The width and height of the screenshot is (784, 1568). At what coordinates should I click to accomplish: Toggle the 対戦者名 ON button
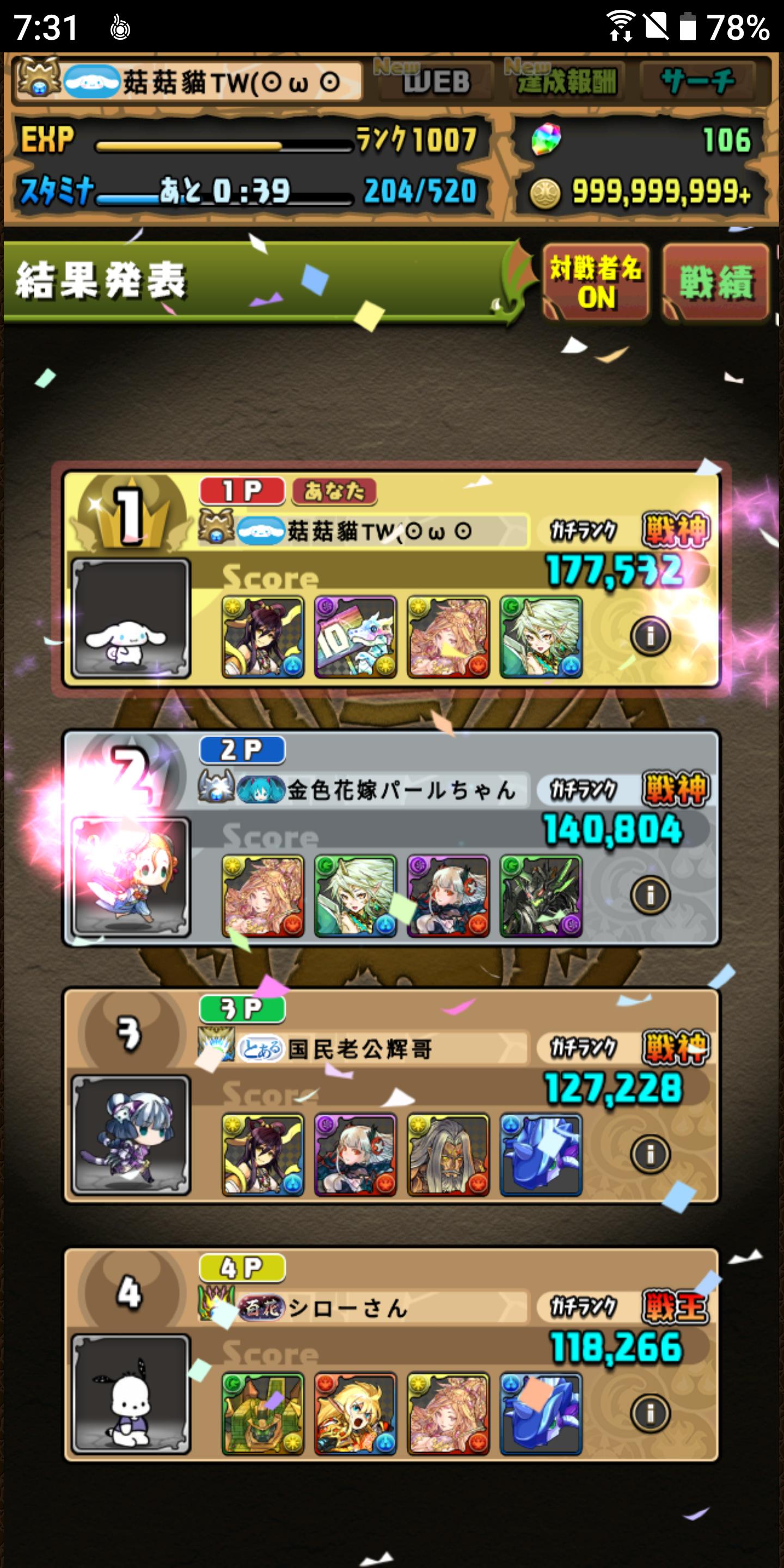click(x=595, y=282)
